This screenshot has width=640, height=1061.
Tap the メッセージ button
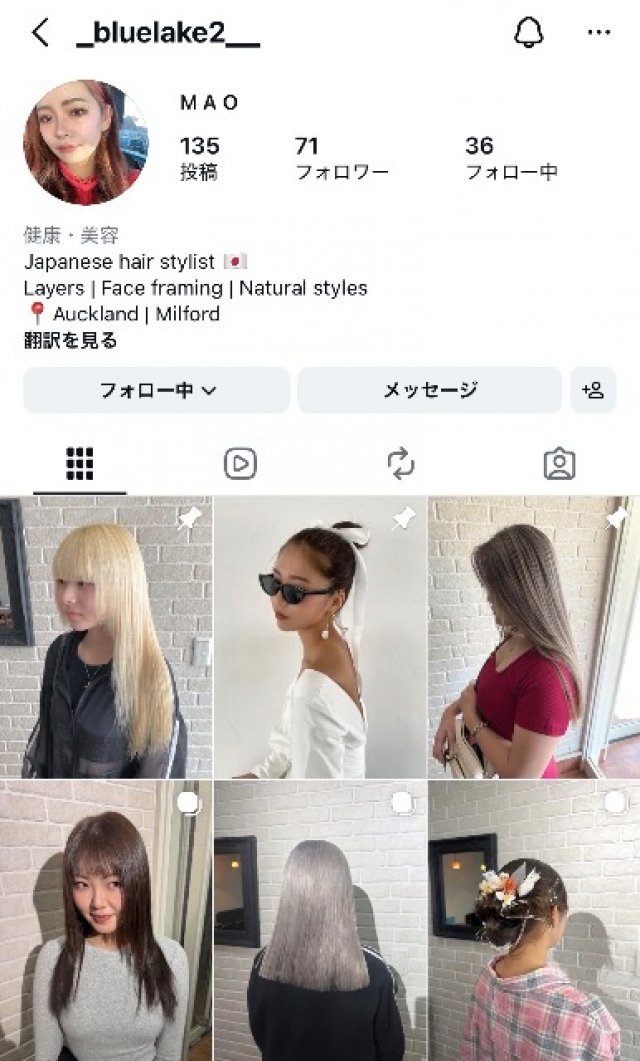tap(430, 390)
